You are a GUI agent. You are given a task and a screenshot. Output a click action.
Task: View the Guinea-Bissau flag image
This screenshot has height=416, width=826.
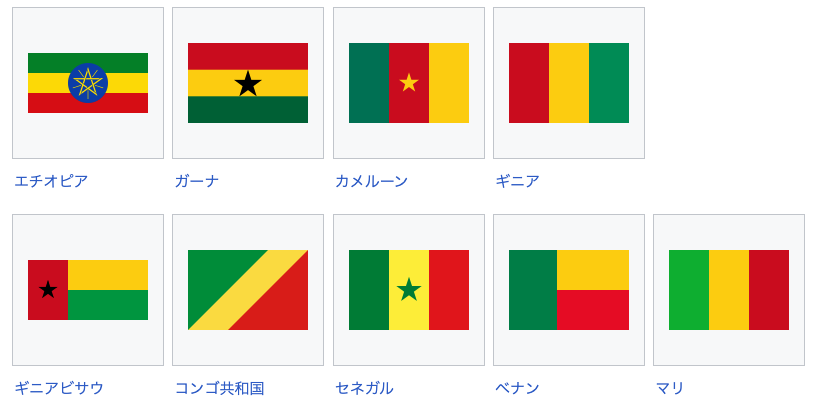point(88,290)
